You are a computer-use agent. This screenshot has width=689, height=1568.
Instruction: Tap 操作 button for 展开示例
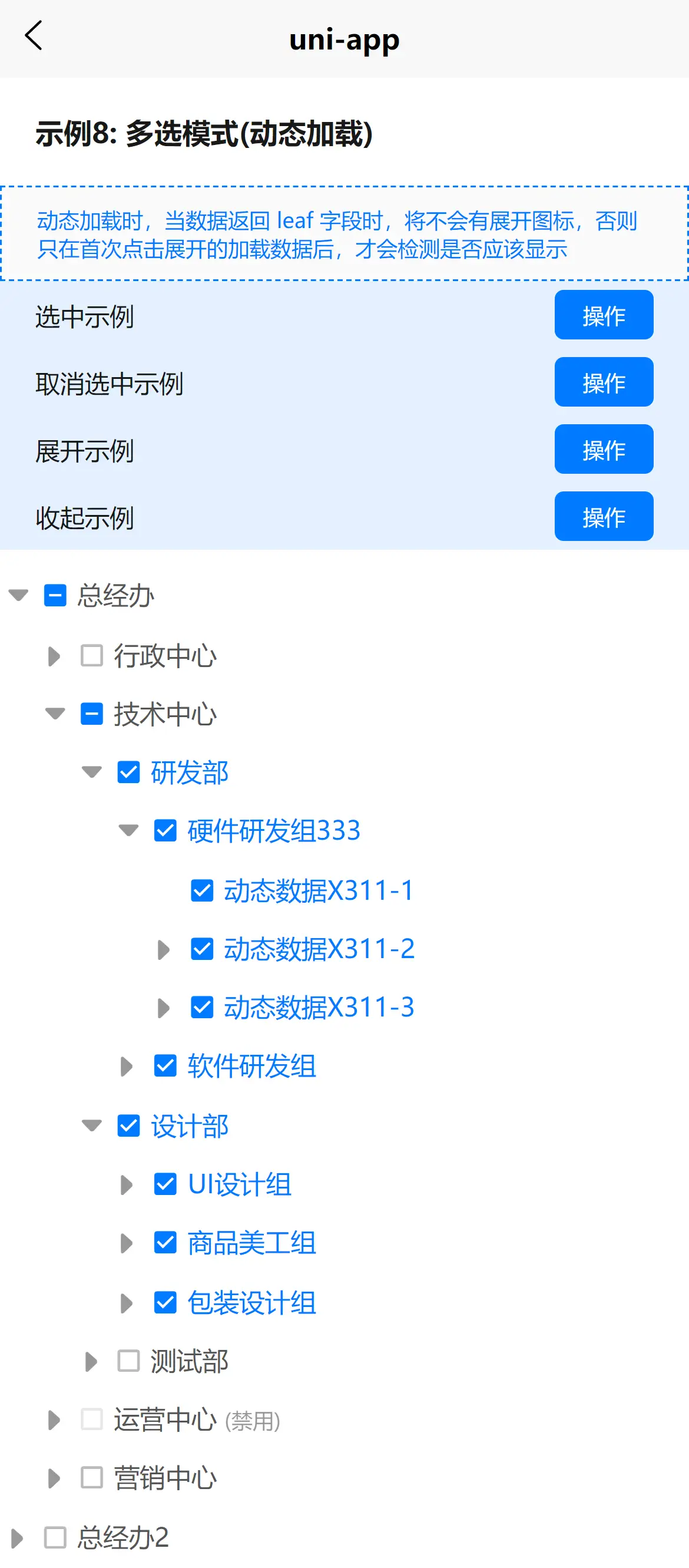click(603, 449)
